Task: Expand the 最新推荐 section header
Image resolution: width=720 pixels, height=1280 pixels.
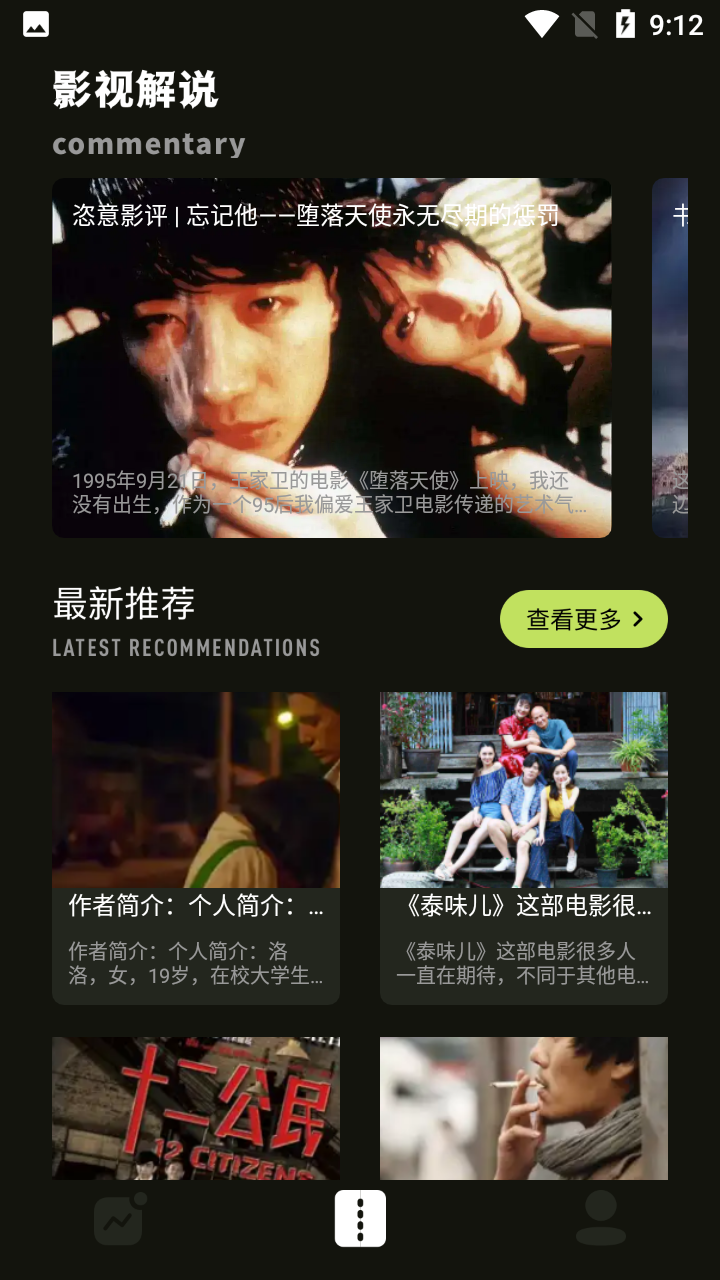Action: (124, 604)
